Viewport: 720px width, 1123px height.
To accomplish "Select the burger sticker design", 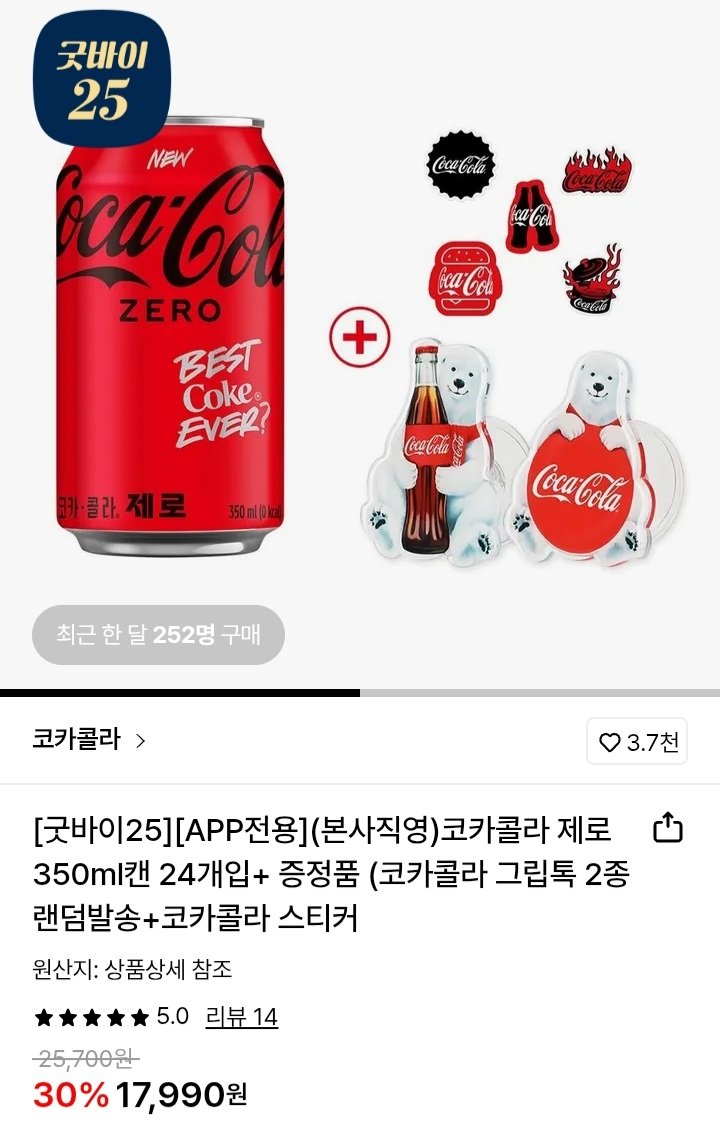I will click(x=464, y=277).
